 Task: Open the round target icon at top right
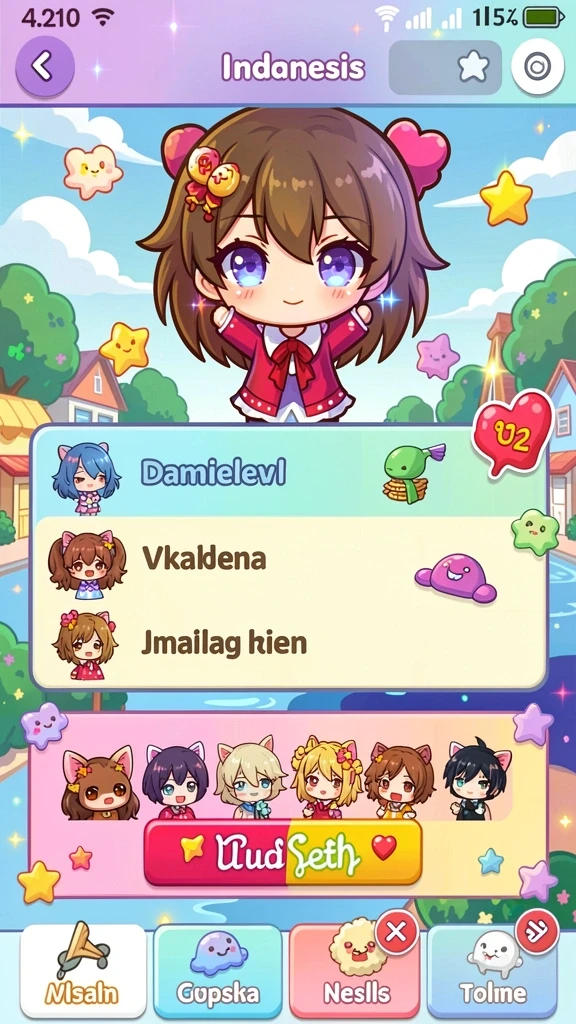pyautogui.click(x=537, y=67)
